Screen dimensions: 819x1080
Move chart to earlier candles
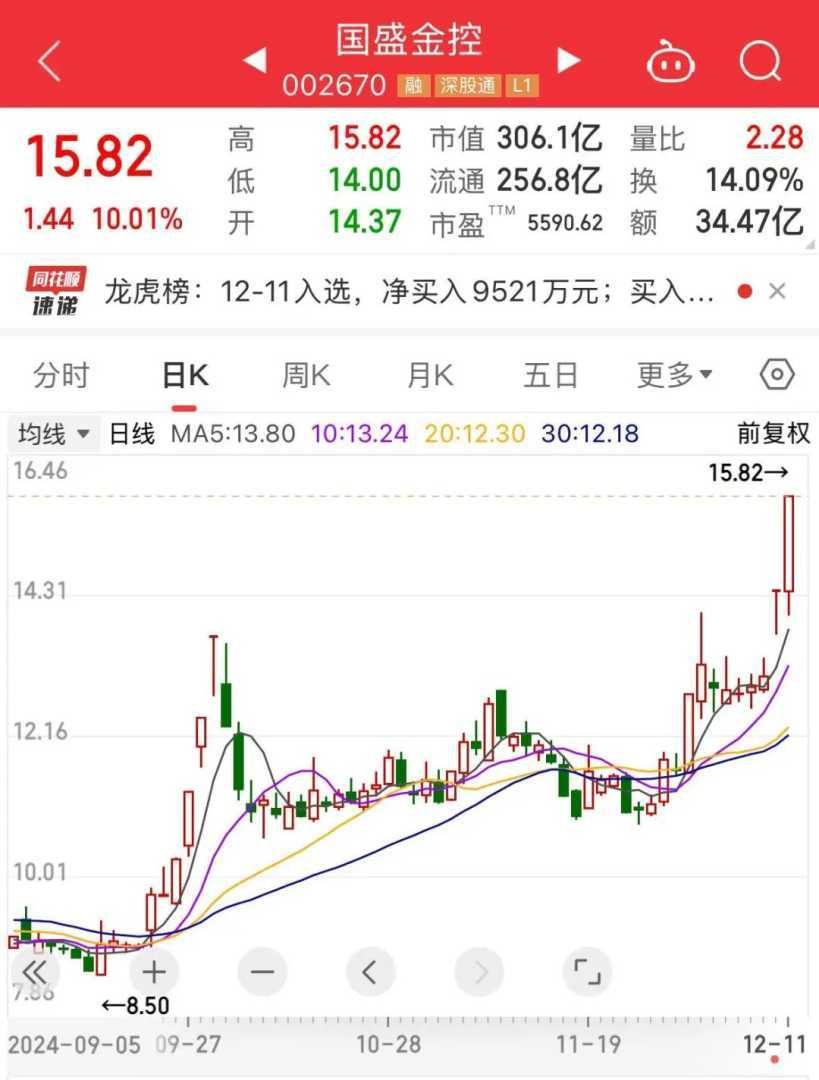point(370,972)
